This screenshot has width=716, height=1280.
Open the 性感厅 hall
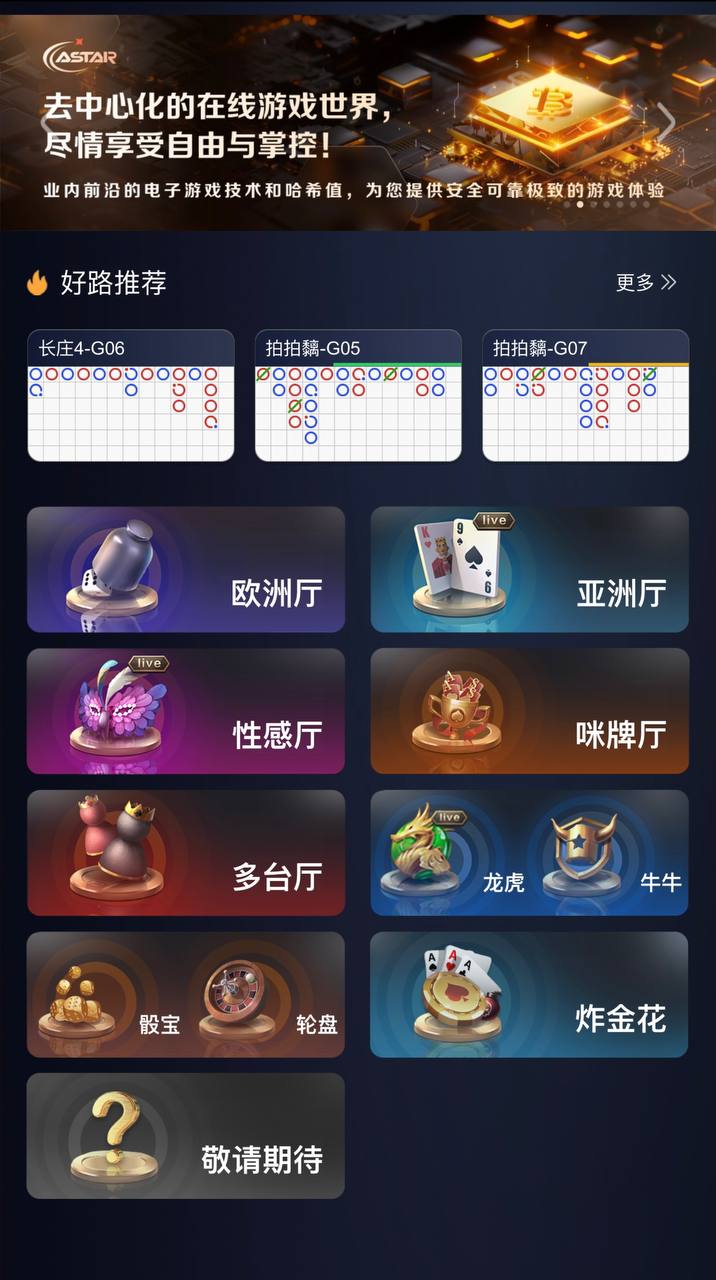[186, 712]
